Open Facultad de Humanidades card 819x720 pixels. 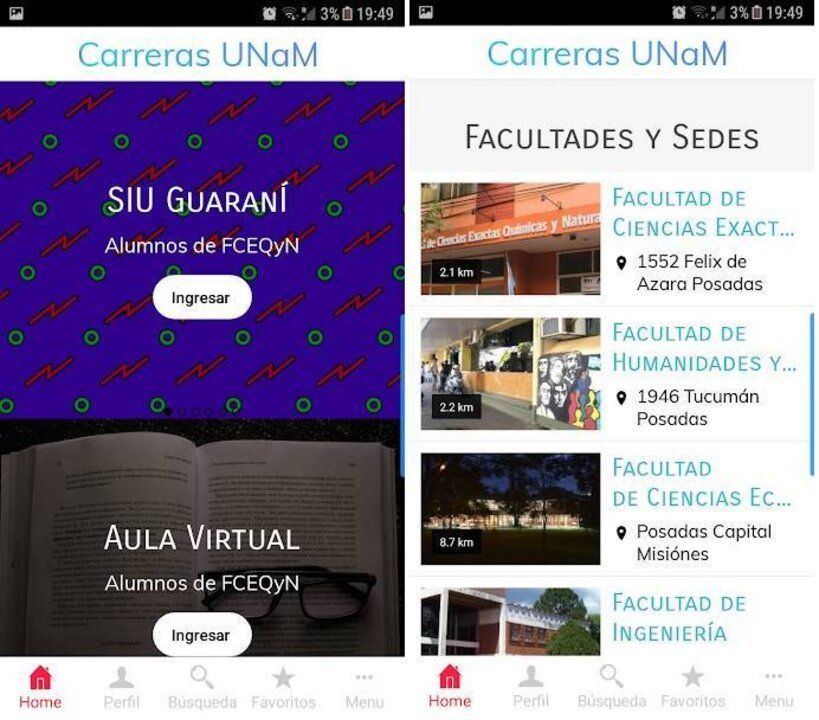(x=610, y=374)
